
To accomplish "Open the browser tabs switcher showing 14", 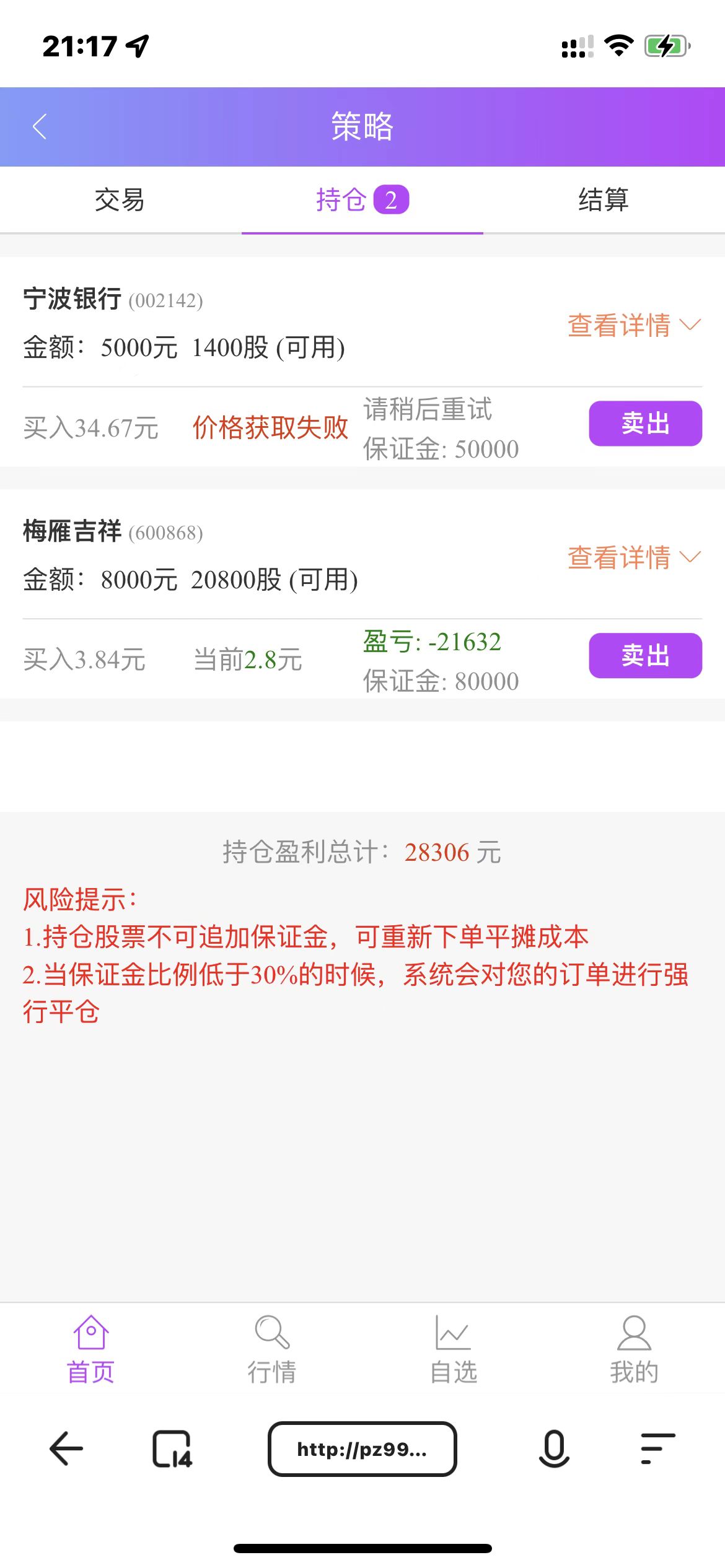I will tap(172, 1449).
